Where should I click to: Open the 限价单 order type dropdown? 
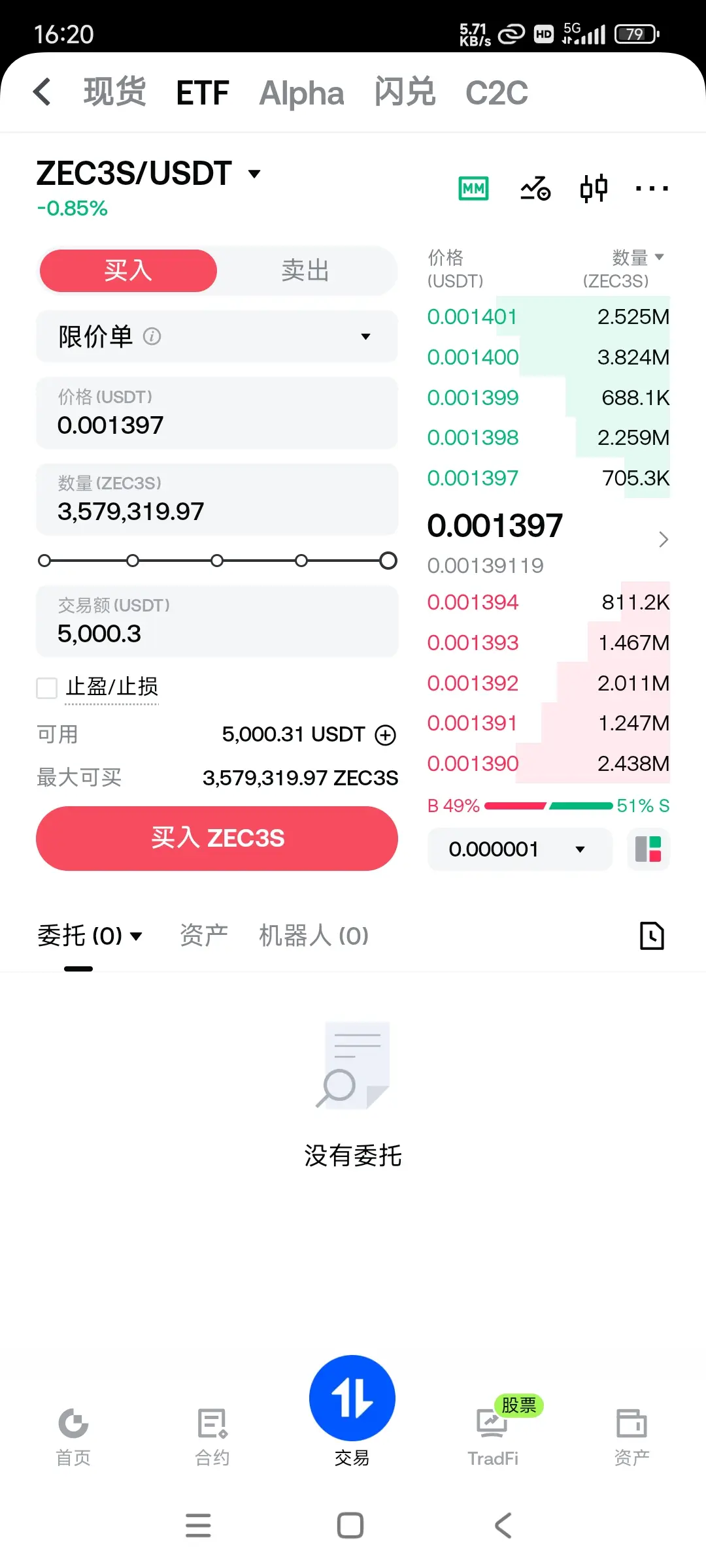coord(217,336)
